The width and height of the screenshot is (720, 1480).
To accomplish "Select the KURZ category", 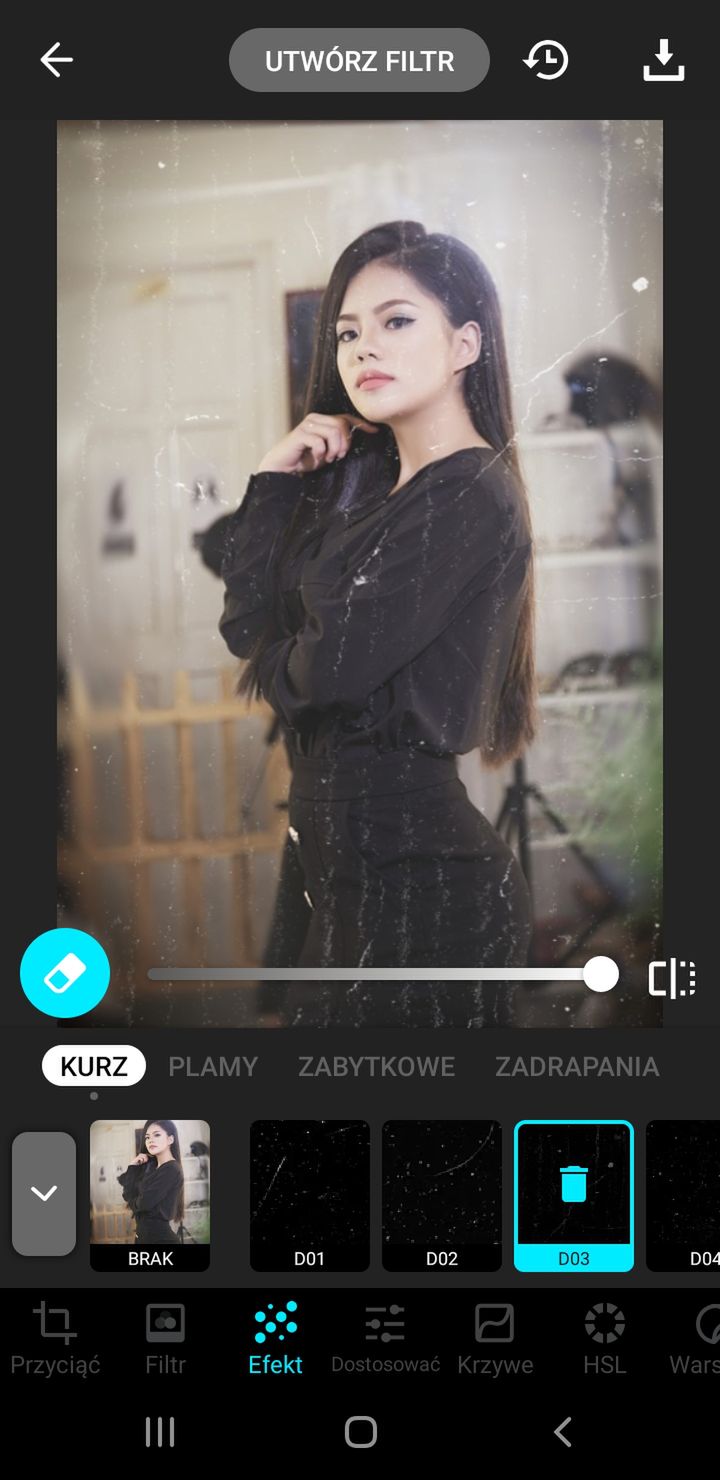I will click(94, 1066).
